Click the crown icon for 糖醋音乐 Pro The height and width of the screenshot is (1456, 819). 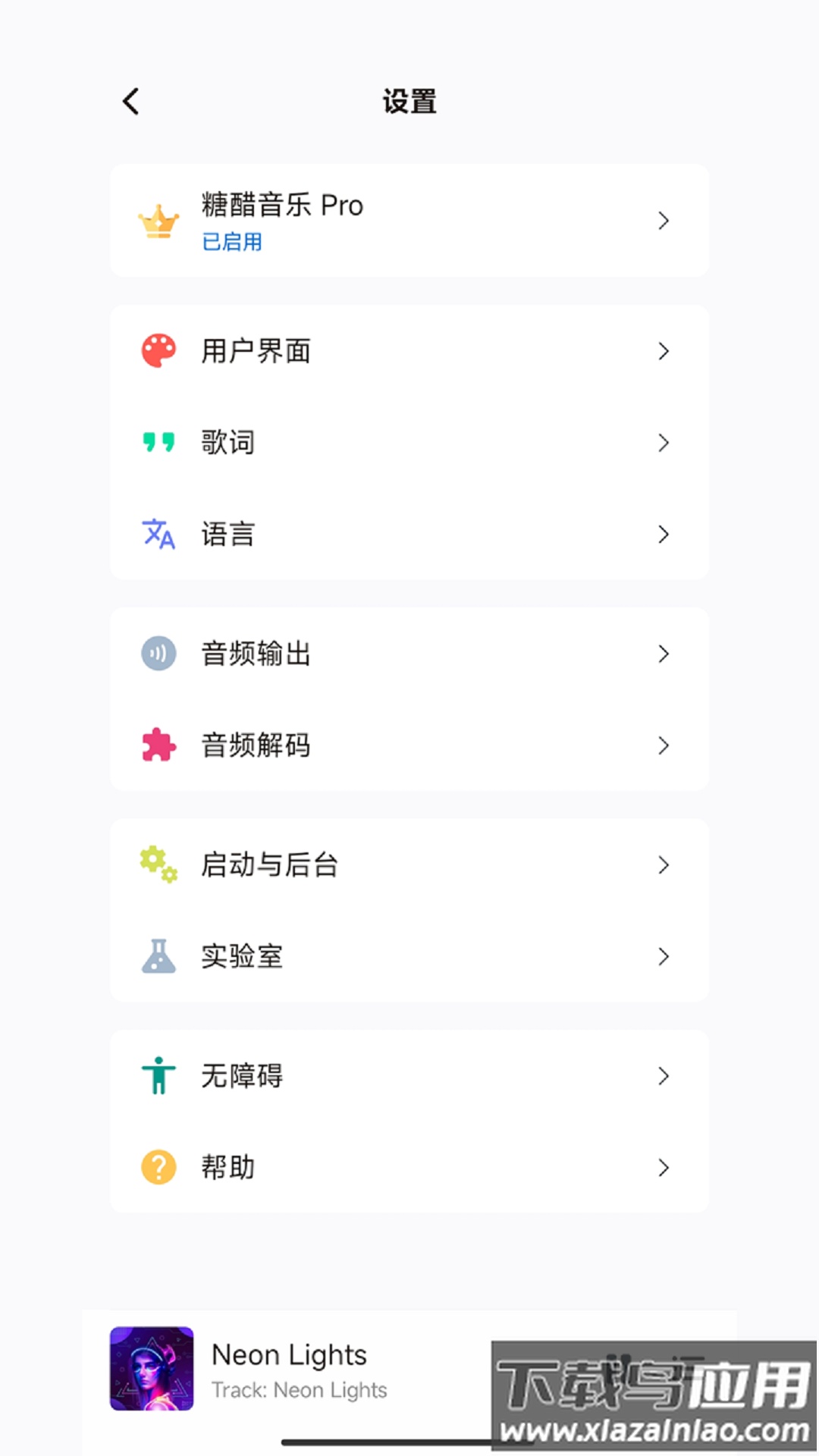point(157,220)
